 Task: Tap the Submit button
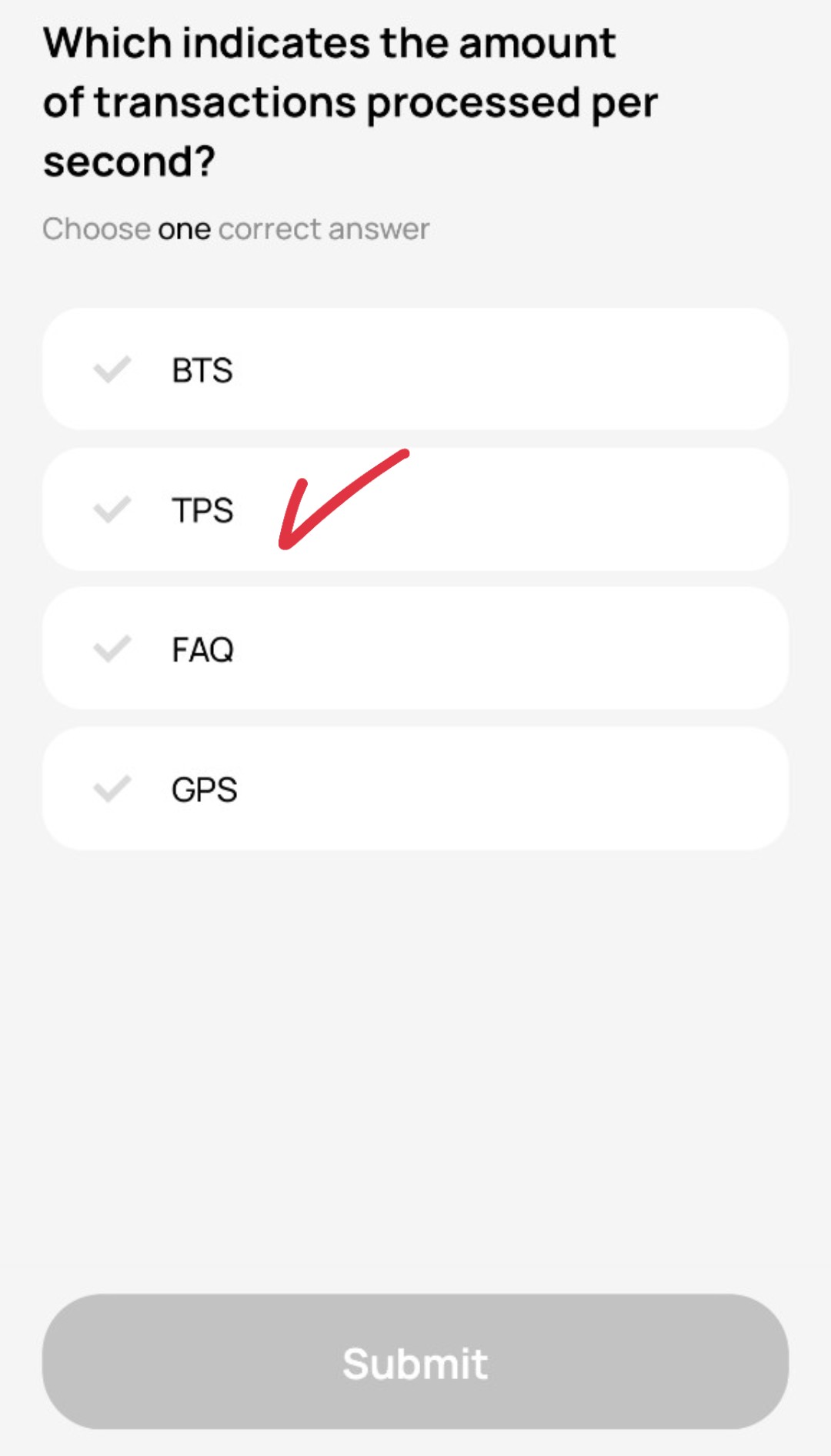pos(415,1362)
